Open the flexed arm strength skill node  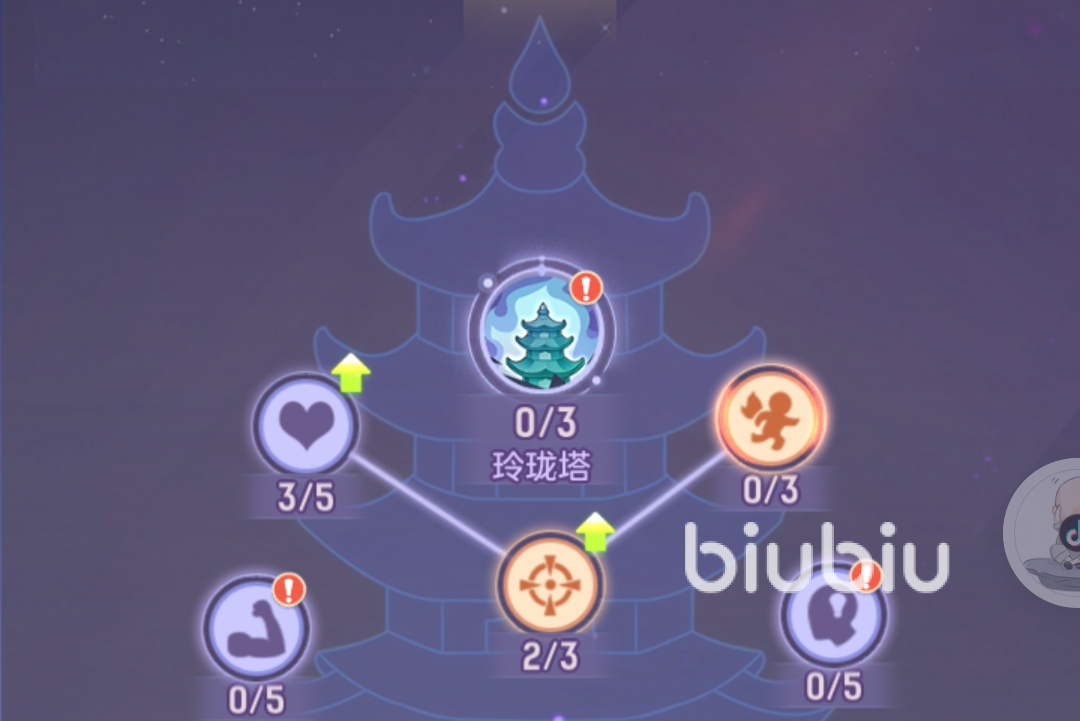[256, 628]
